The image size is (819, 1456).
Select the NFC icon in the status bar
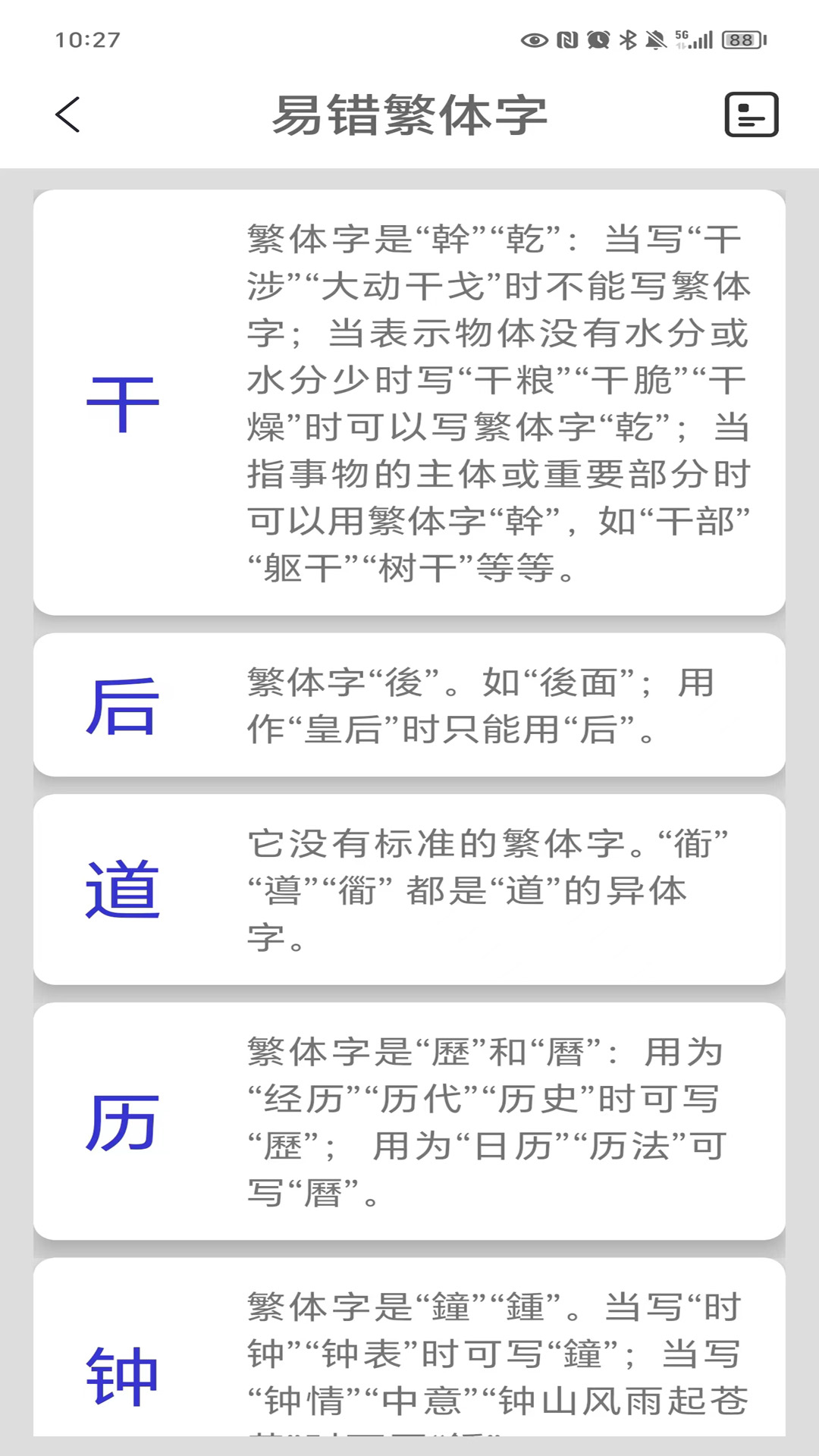(568, 39)
